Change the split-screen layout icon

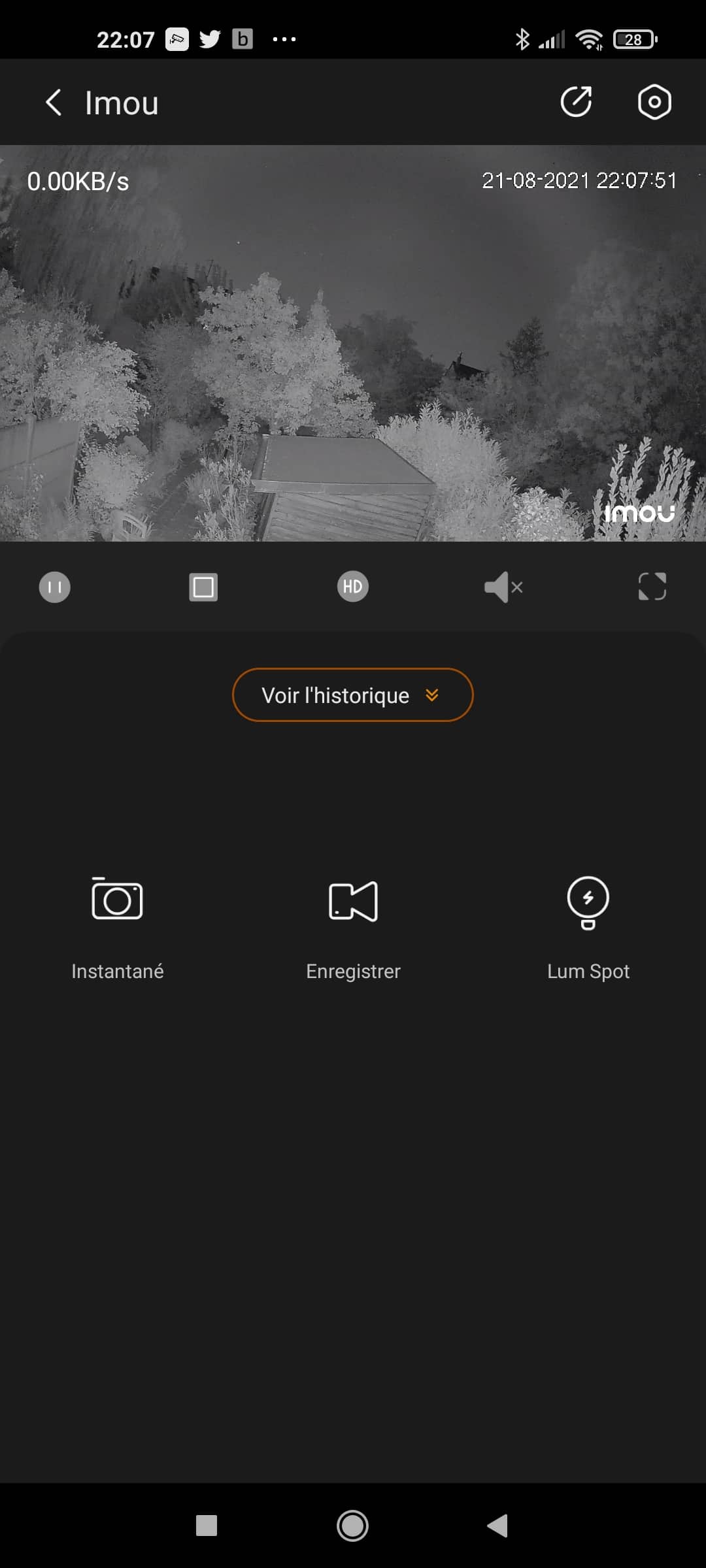203,587
